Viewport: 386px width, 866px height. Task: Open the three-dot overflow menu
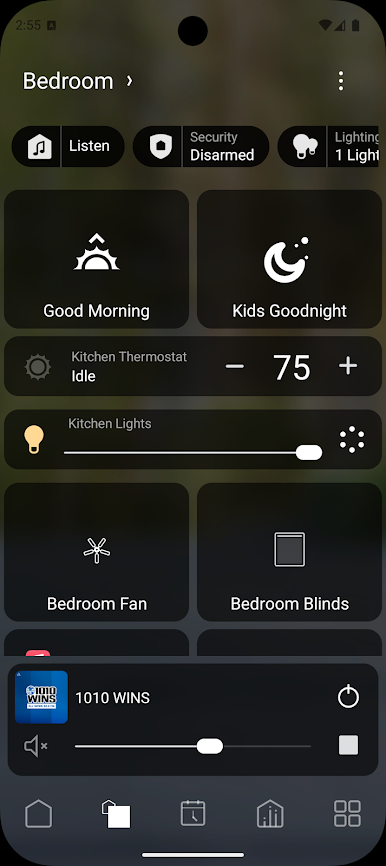341,81
